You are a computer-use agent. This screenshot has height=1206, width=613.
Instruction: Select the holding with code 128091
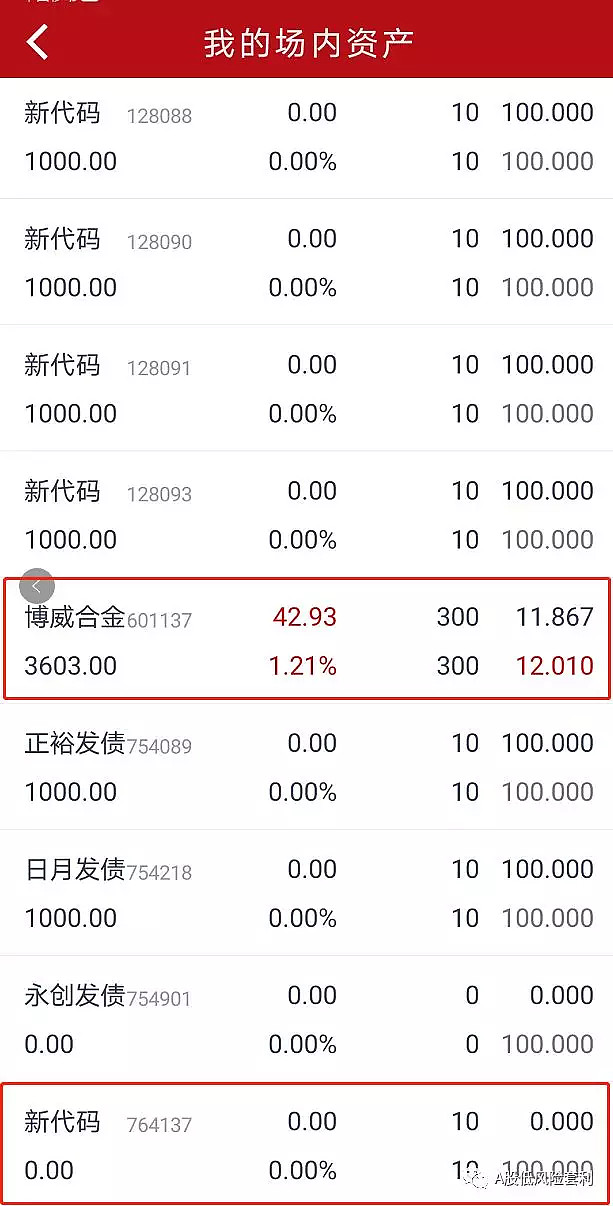pos(306,388)
